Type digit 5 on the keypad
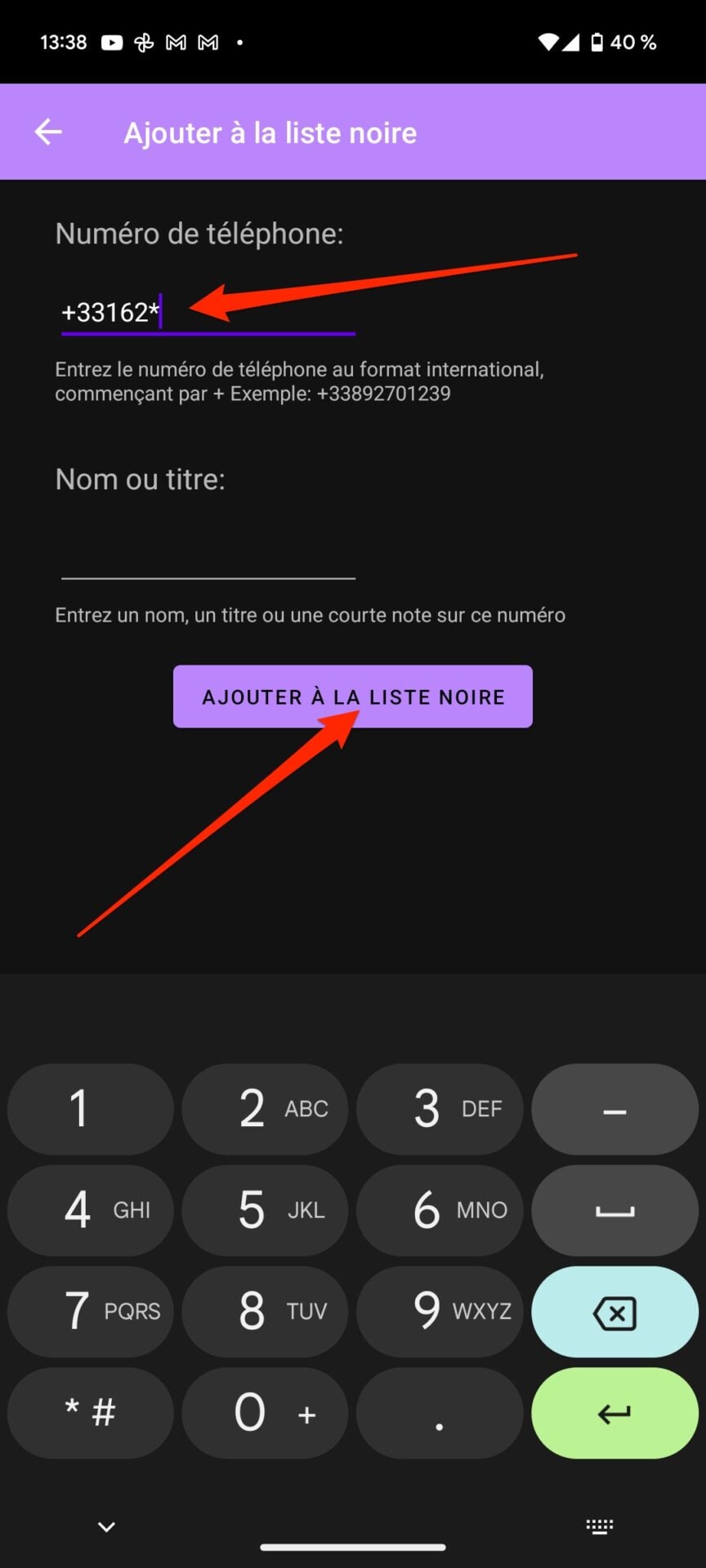 pos(265,1210)
